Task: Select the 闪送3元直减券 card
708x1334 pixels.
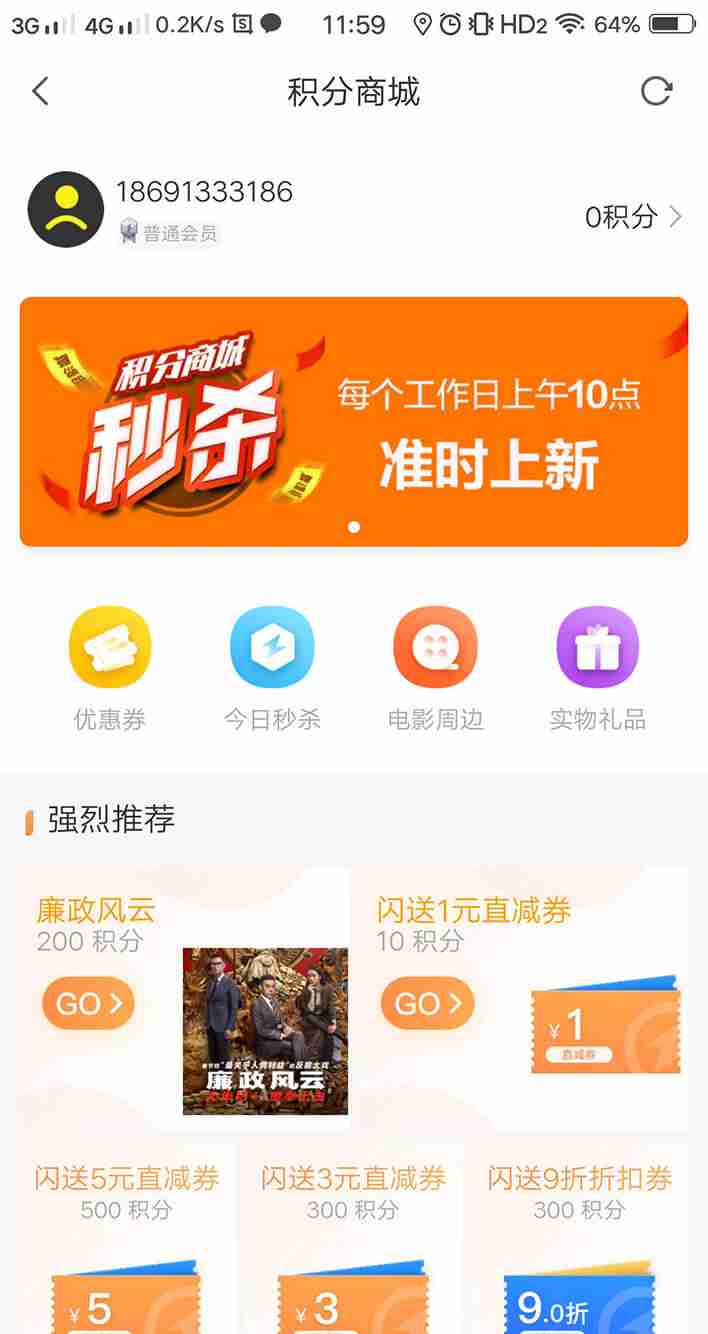Action: coord(353,1240)
